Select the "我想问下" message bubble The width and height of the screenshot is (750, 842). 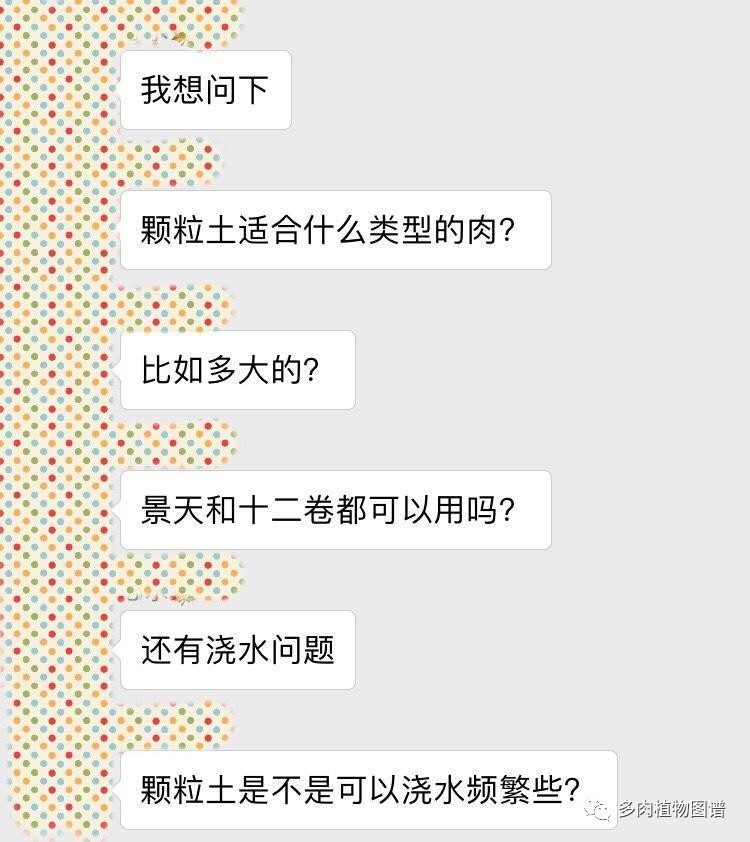(x=206, y=90)
